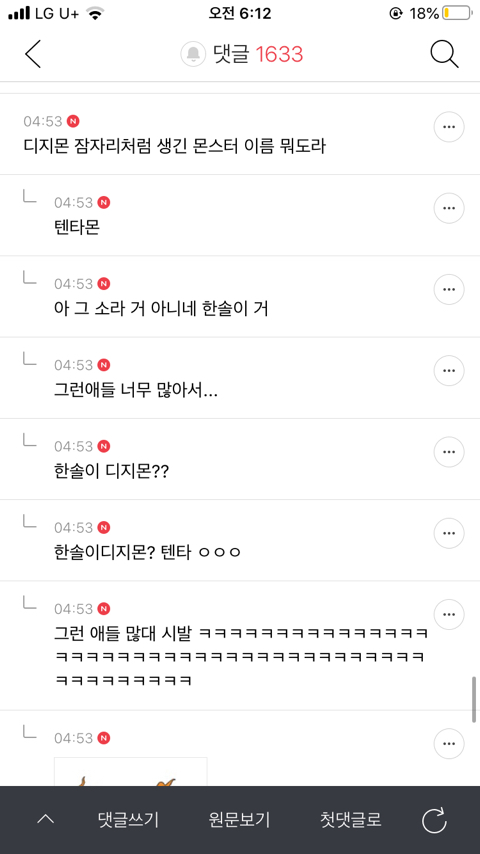Tap 댓글쓰기 to write a comment
The image size is (480, 854).
coord(129,820)
